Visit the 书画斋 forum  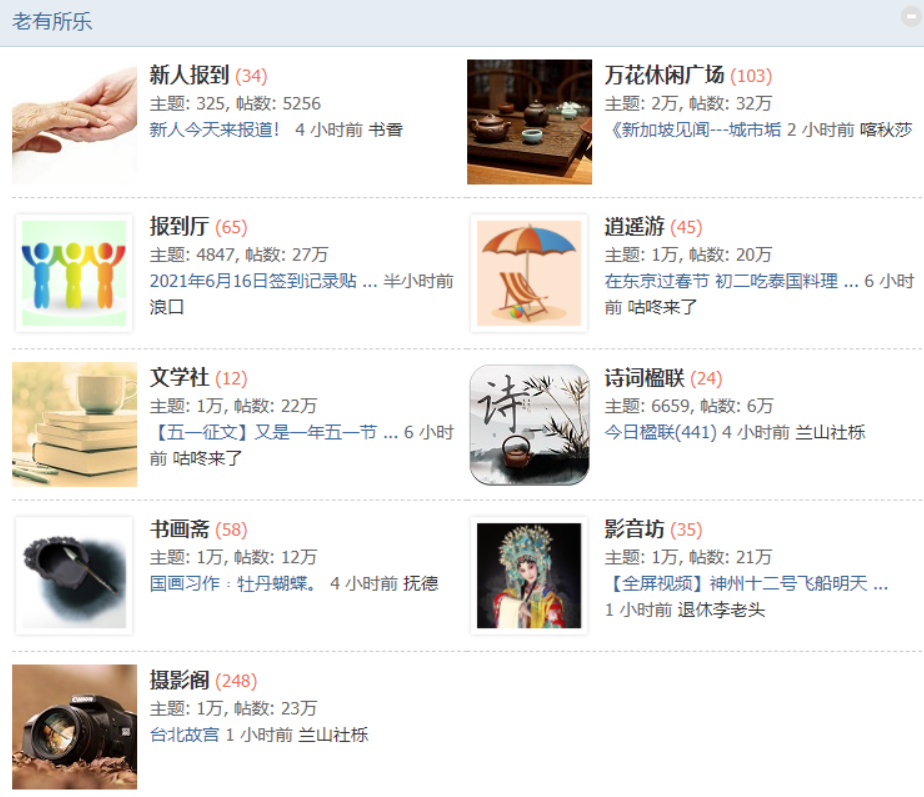(x=179, y=529)
